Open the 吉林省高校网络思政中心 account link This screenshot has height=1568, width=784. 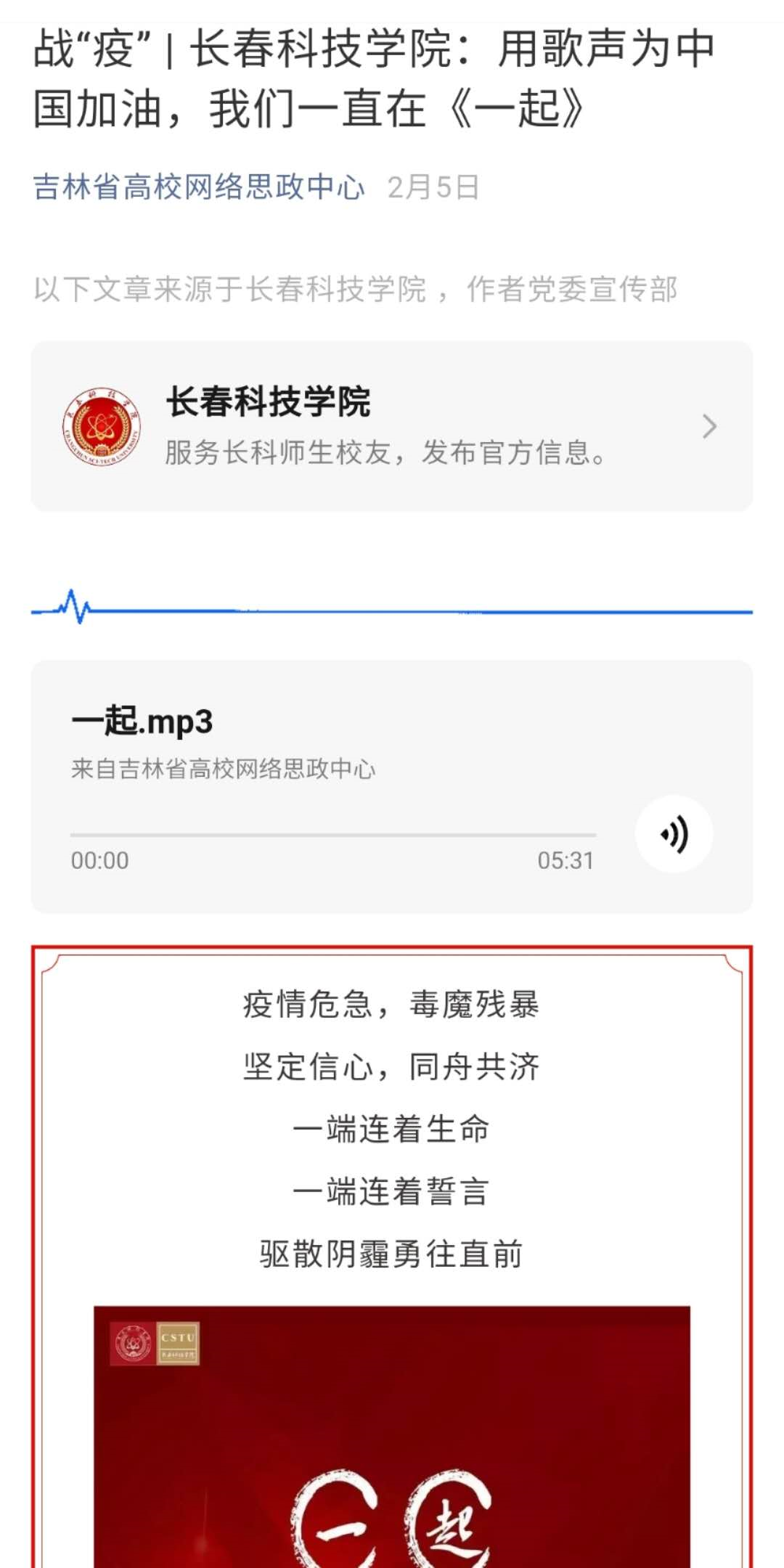tap(198, 187)
